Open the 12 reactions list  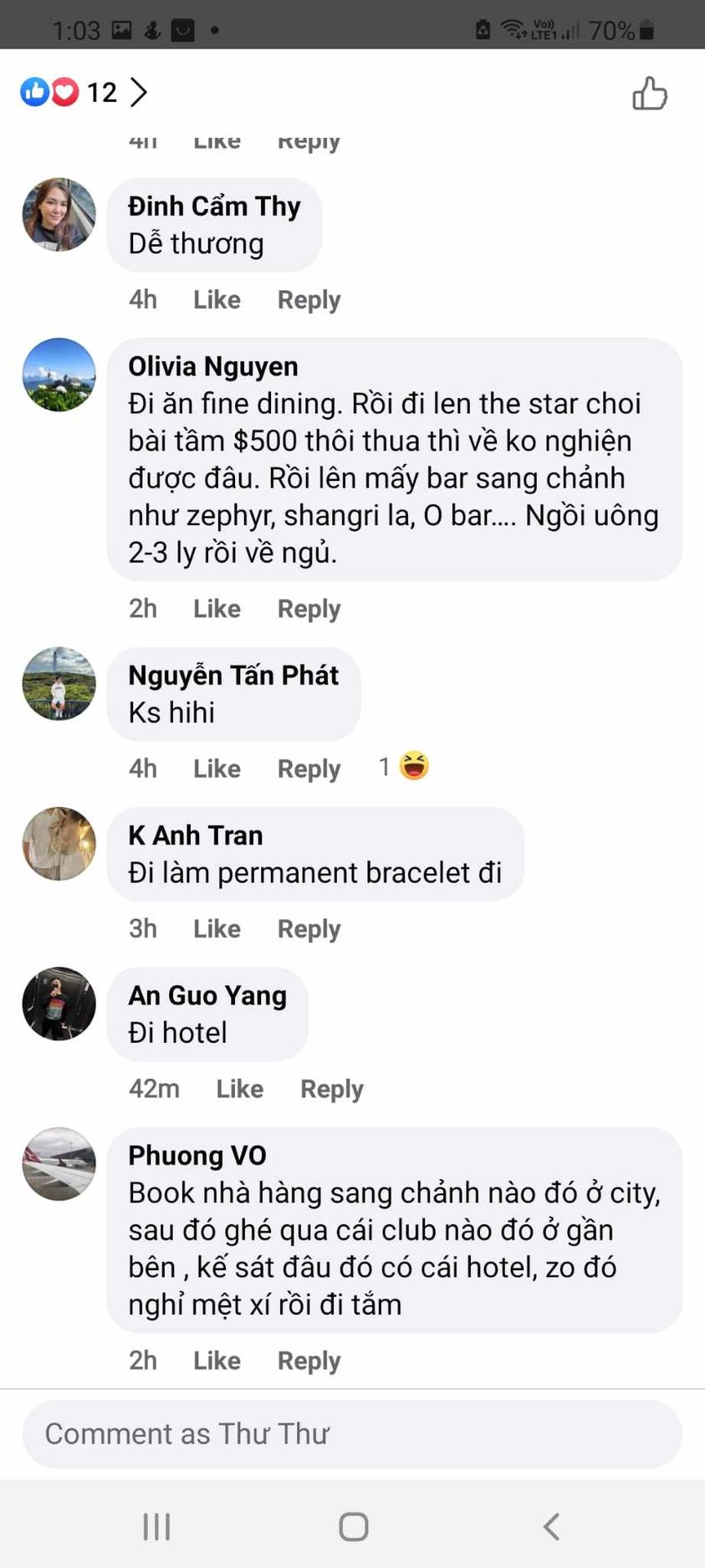coord(84,92)
